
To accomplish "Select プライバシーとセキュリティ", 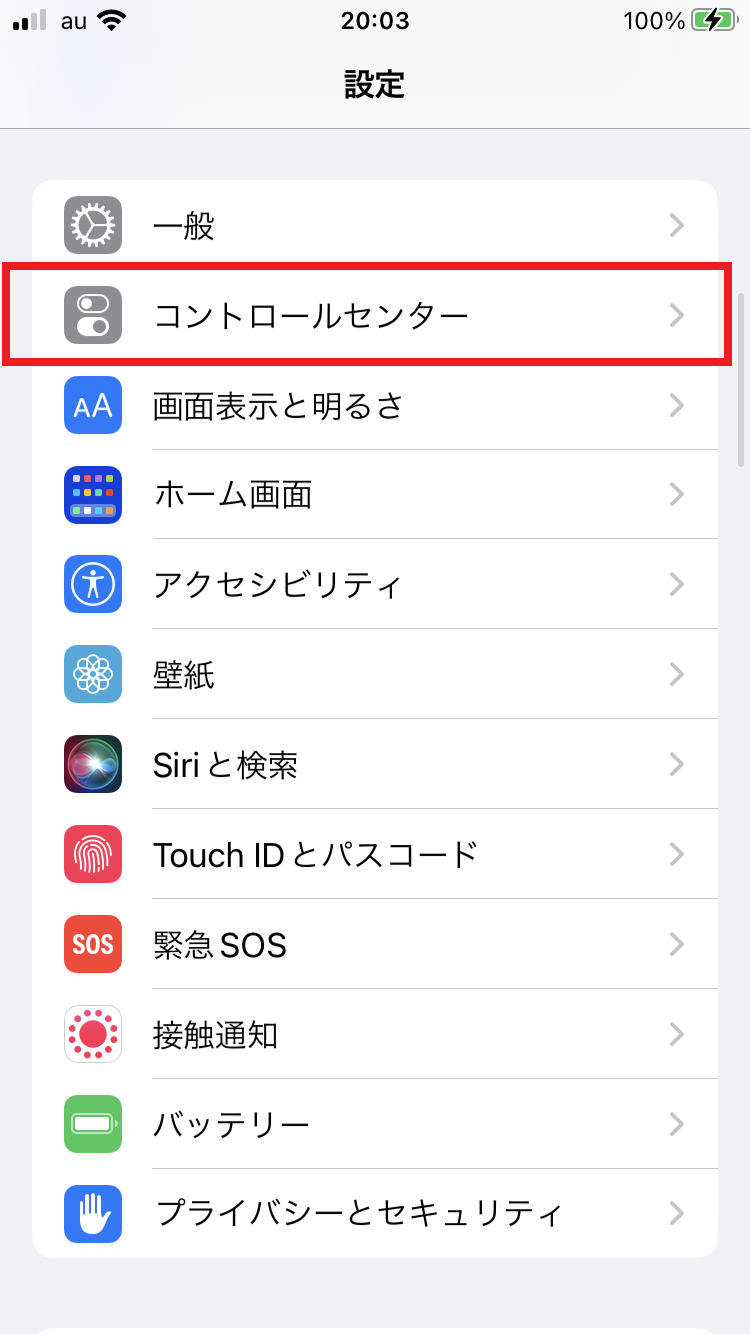I will (x=375, y=1213).
